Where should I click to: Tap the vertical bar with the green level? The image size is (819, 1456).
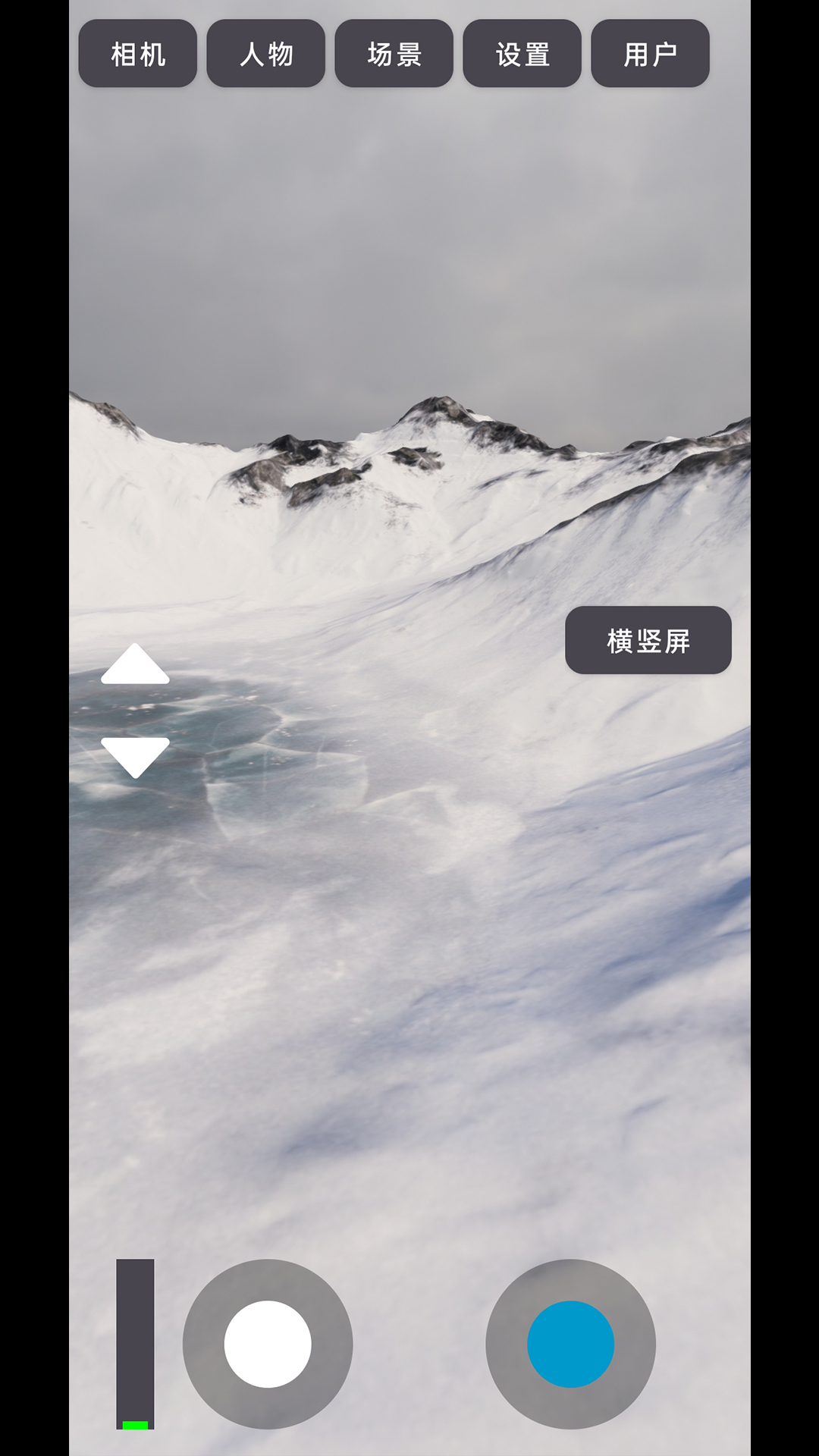click(135, 1344)
